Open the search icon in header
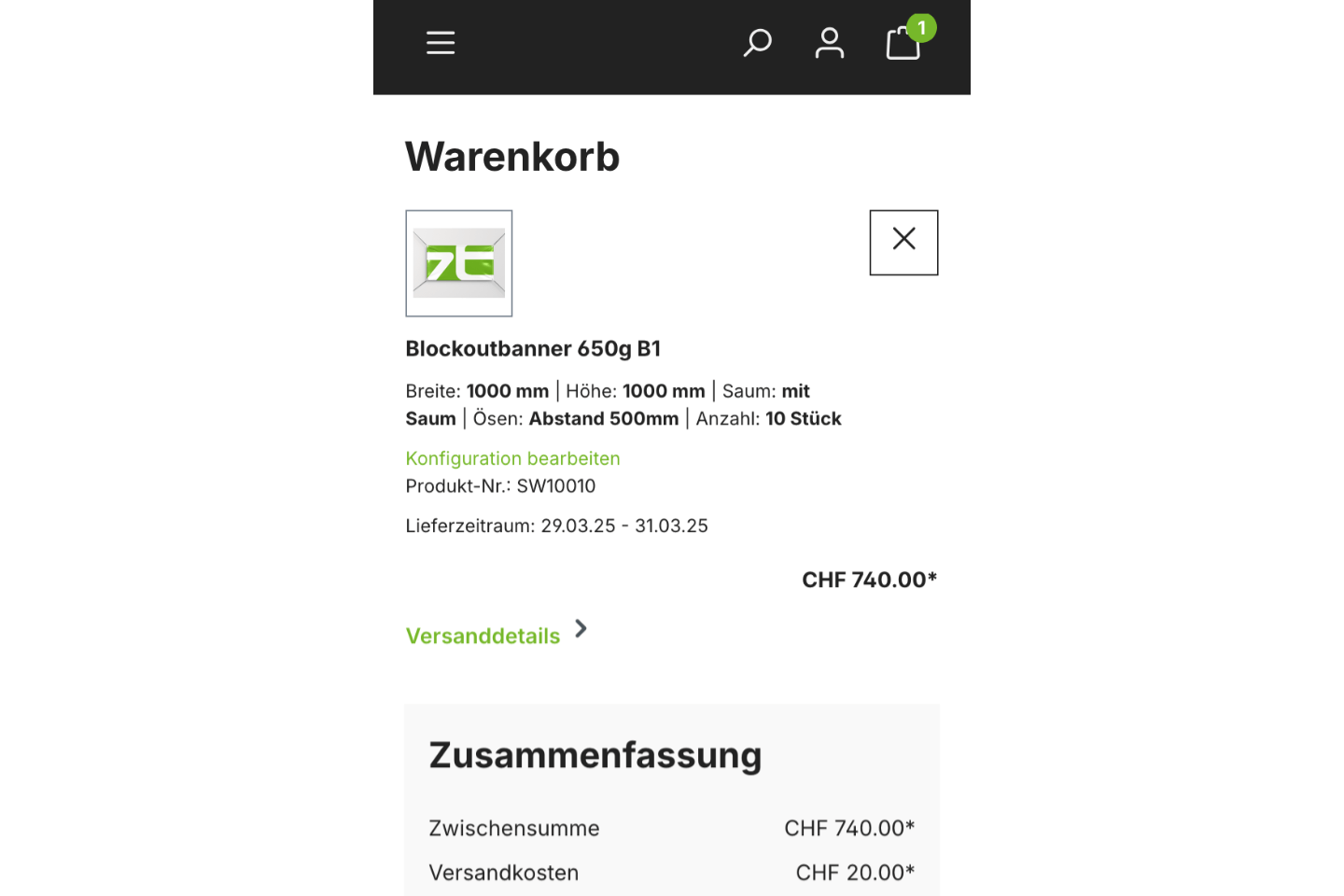Viewport: 1344px width, 896px height. pyautogui.click(x=757, y=43)
